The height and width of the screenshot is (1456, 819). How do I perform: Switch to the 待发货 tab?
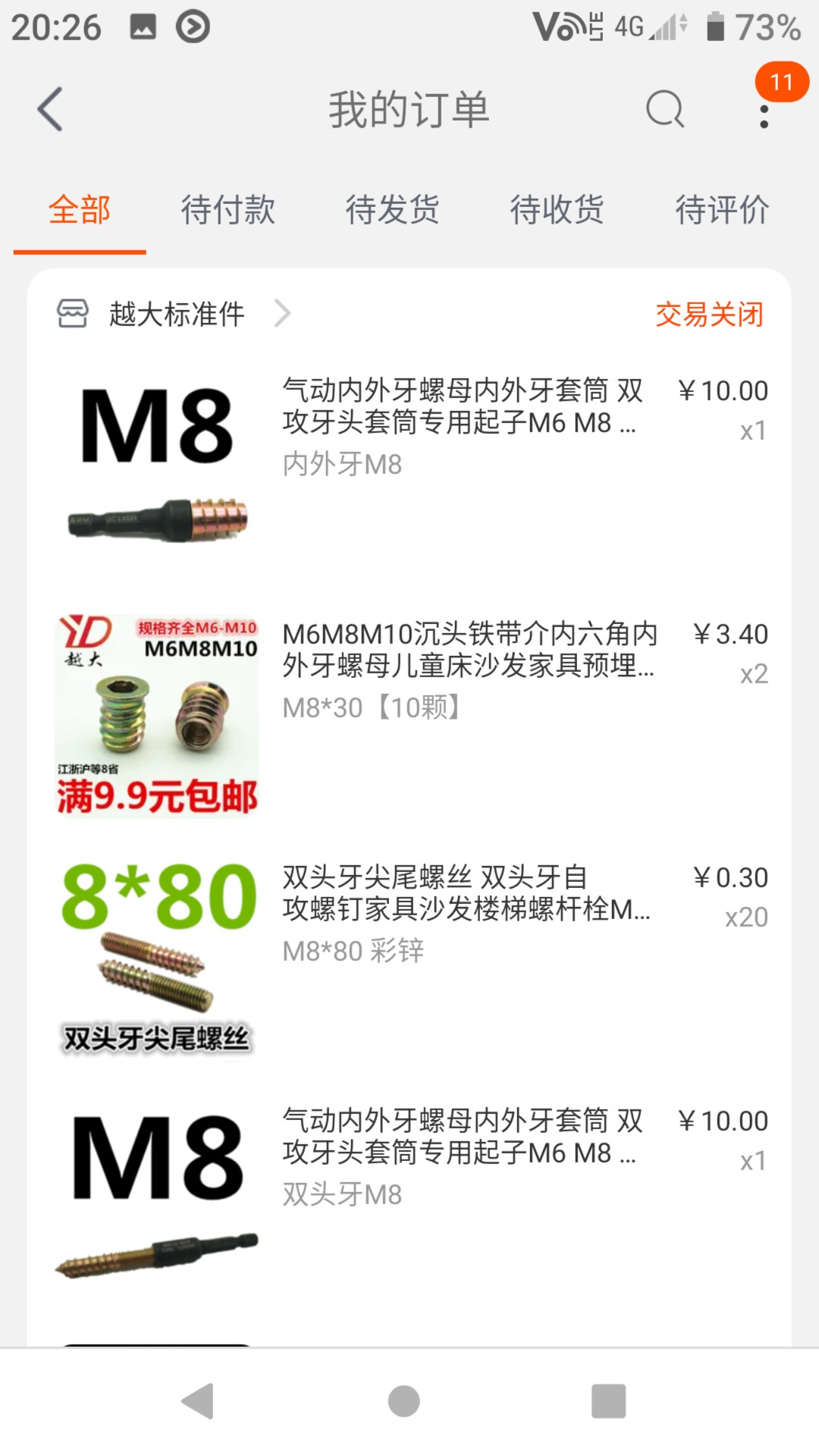[x=392, y=209]
